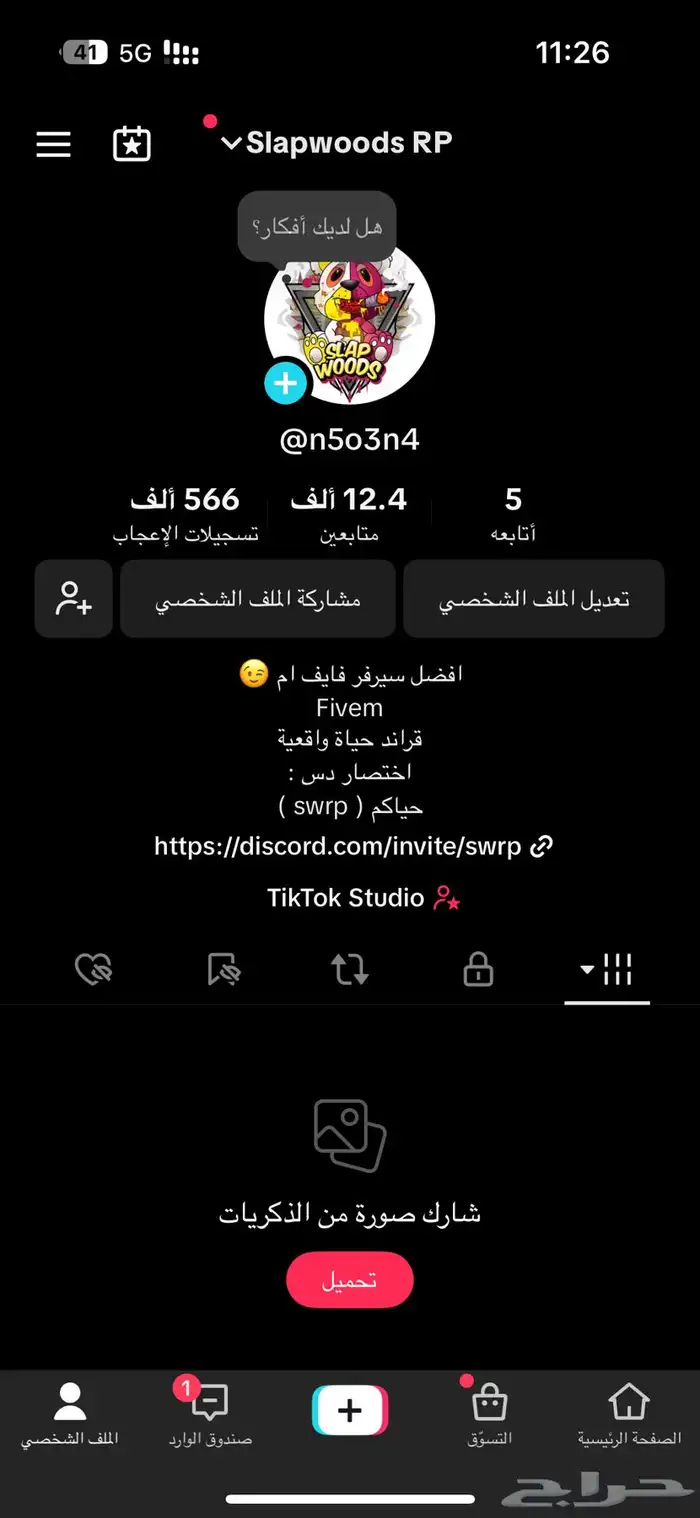The width and height of the screenshot is (700, 1518).
Task: Tap the add friends icon button
Action: 74,599
